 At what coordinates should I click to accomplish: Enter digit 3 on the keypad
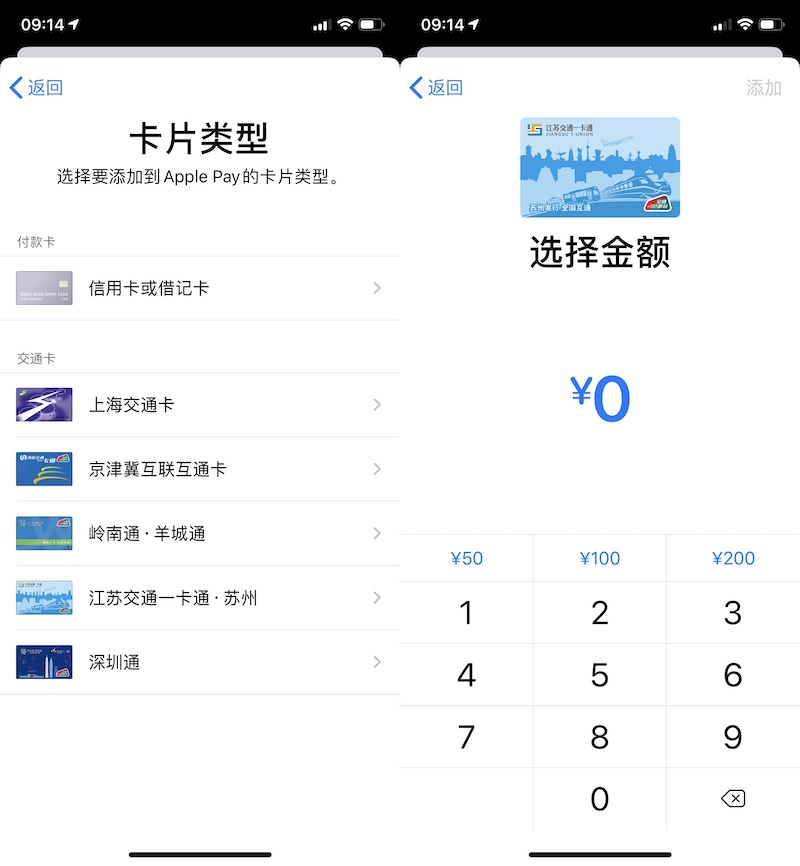point(733,613)
